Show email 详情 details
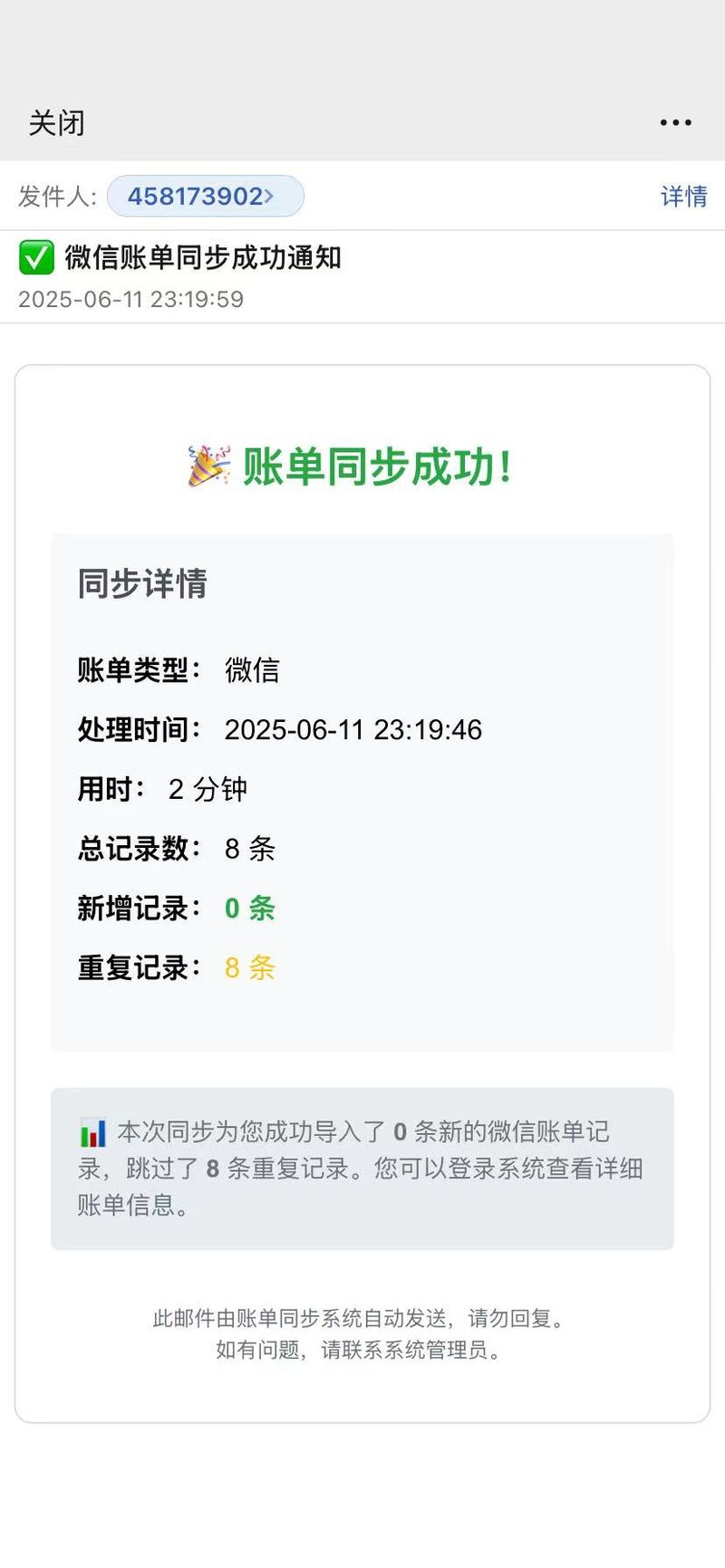The height and width of the screenshot is (1568, 725). [x=683, y=196]
